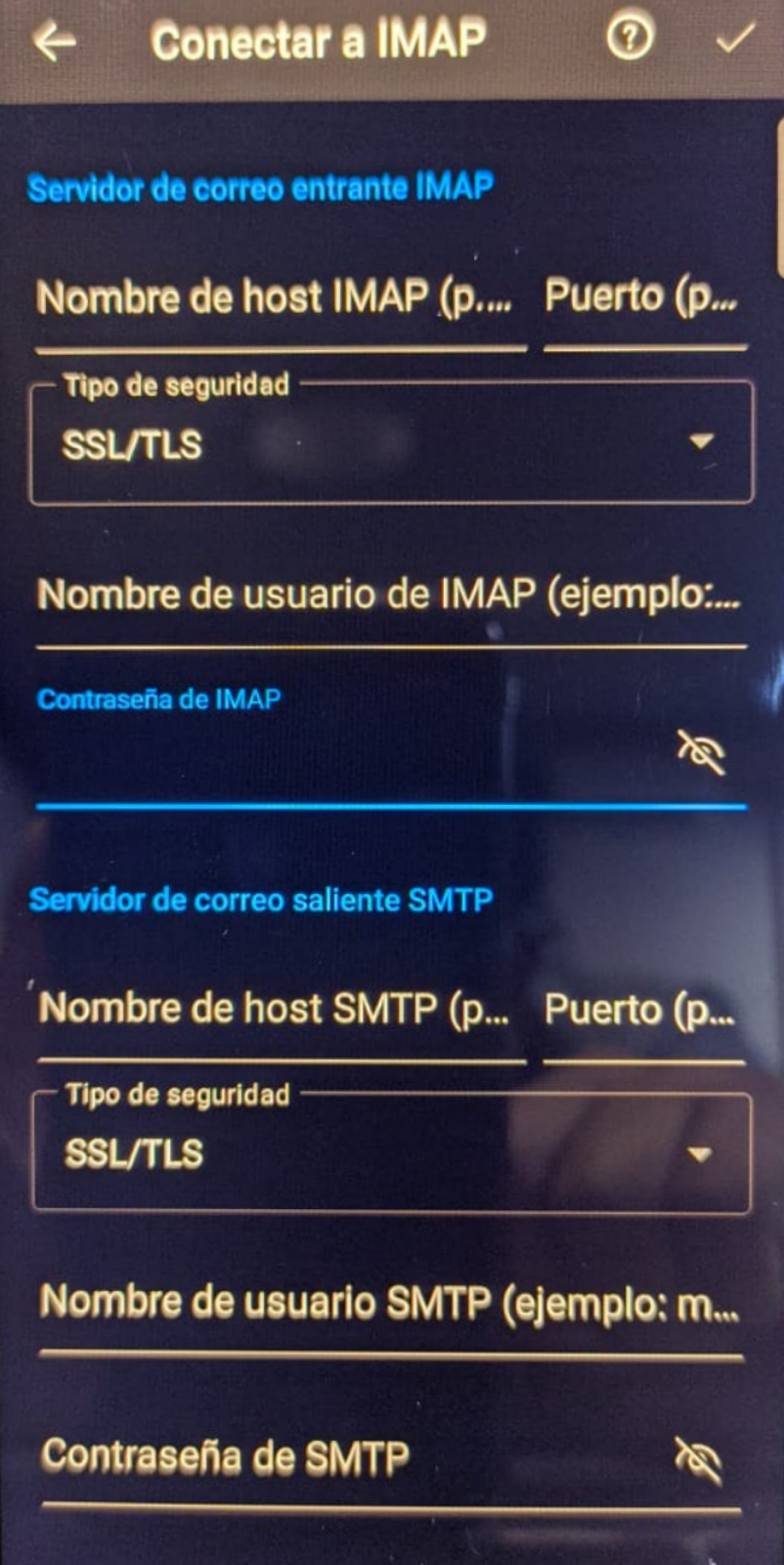
Task: Go back with the top-left arrow
Action: (54, 41)
